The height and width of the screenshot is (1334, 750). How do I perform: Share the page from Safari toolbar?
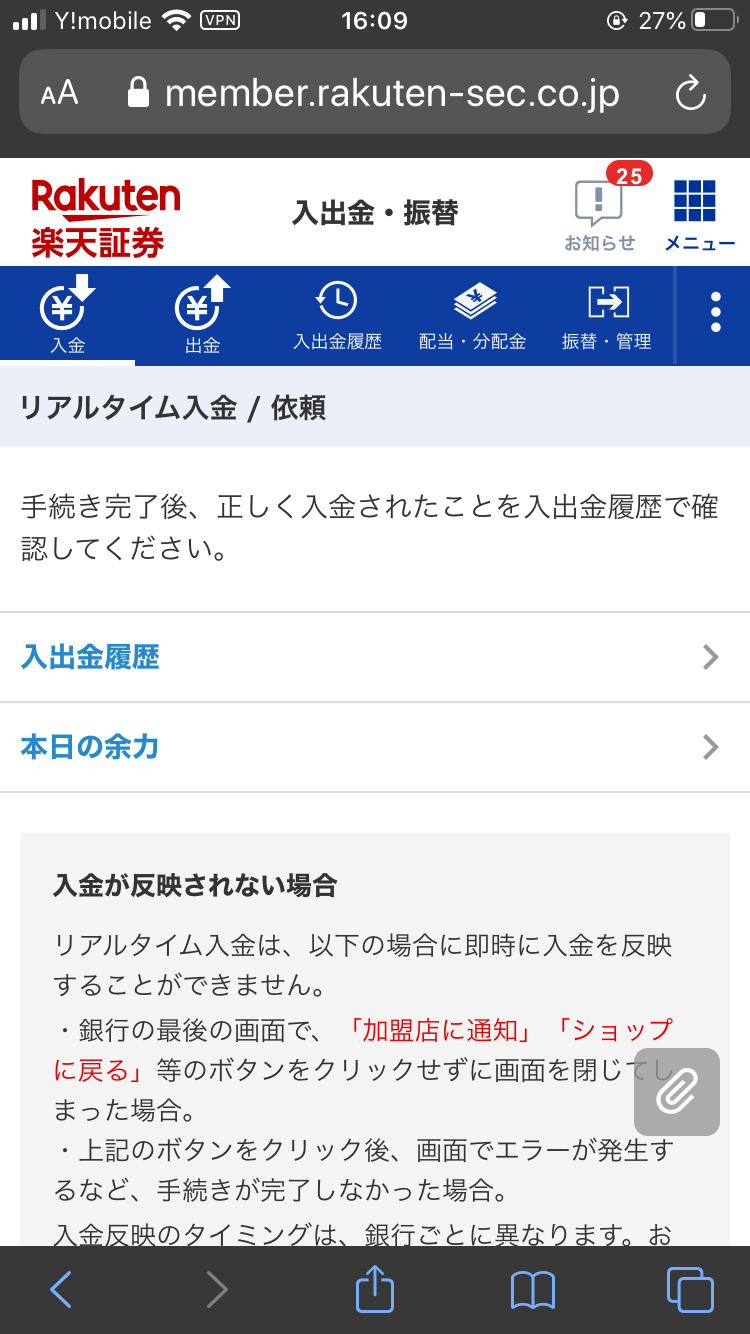375,1290
